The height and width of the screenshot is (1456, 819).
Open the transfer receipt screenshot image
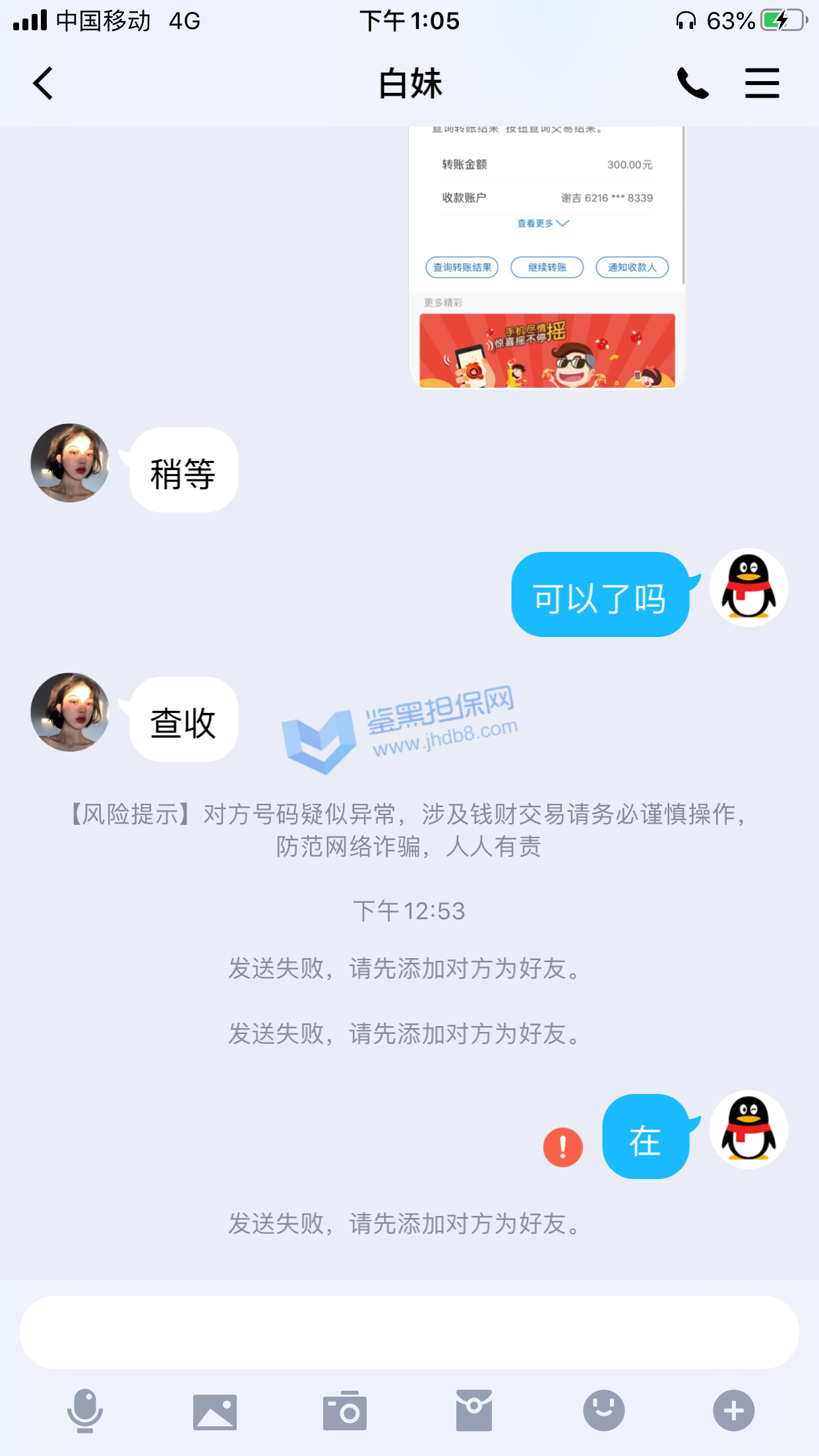[547, 257]
